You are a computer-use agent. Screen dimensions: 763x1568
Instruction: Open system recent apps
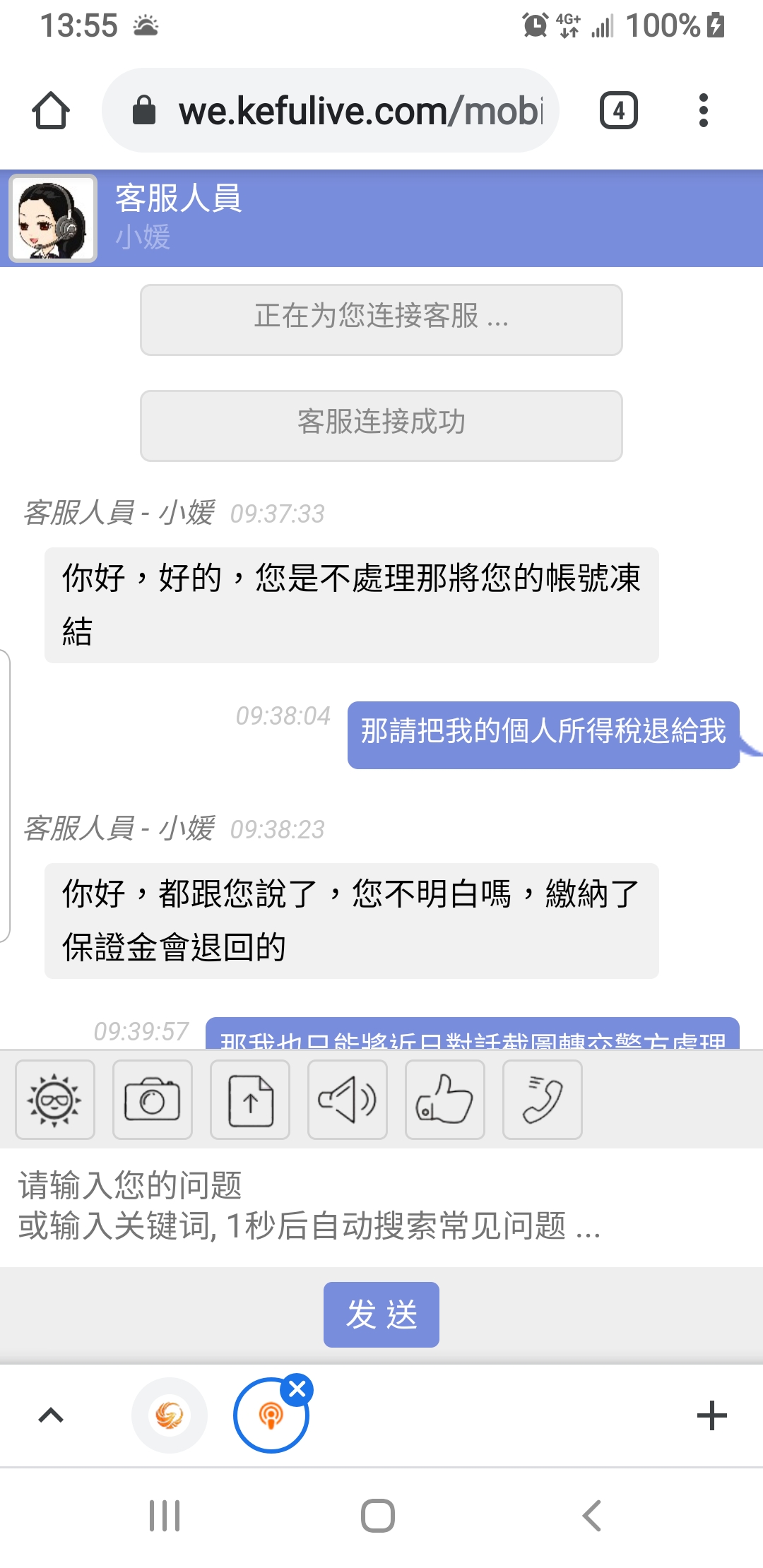click(x=165, y=1516)
